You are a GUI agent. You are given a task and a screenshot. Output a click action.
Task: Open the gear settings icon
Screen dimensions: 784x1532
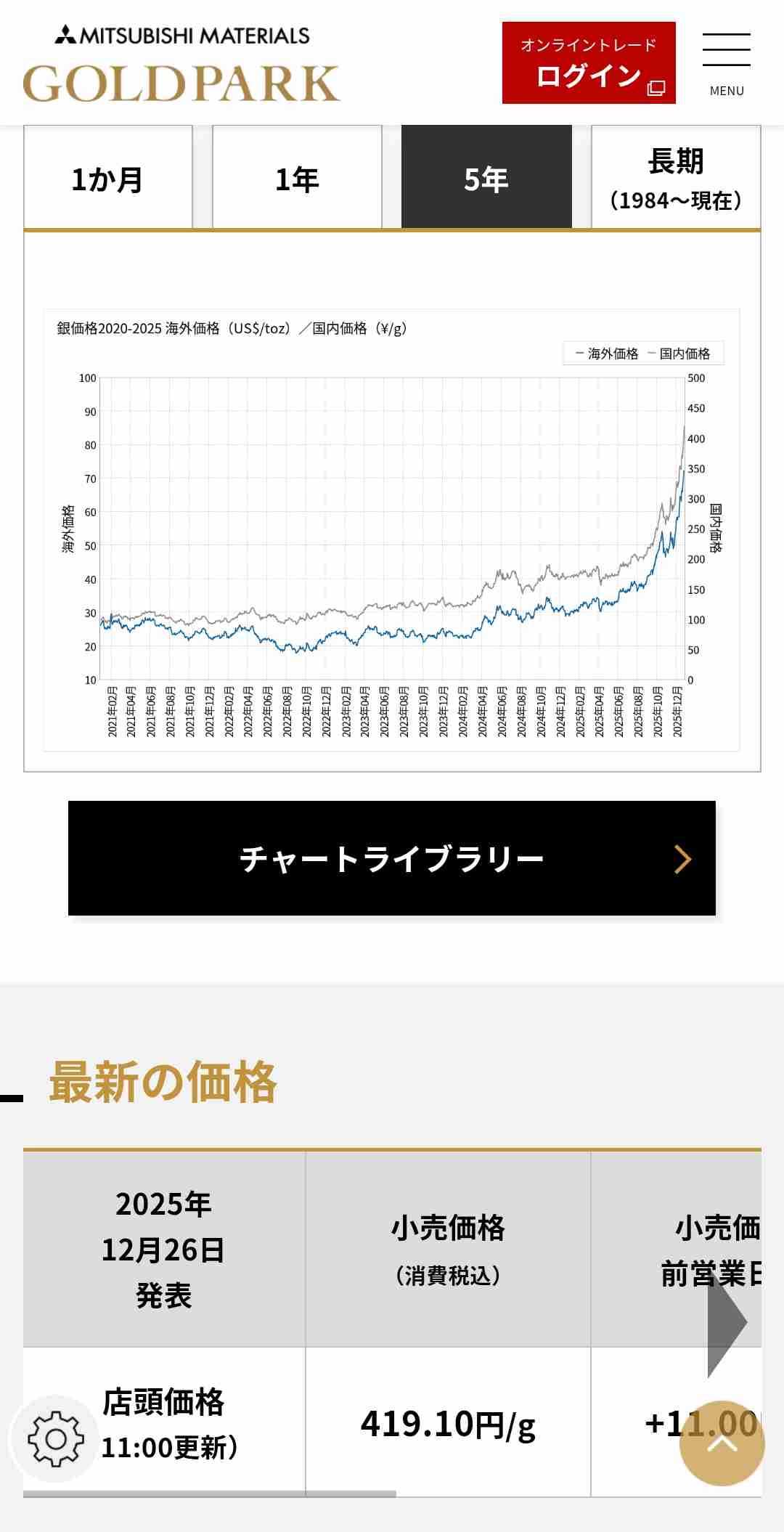(x=55, y=1438)
